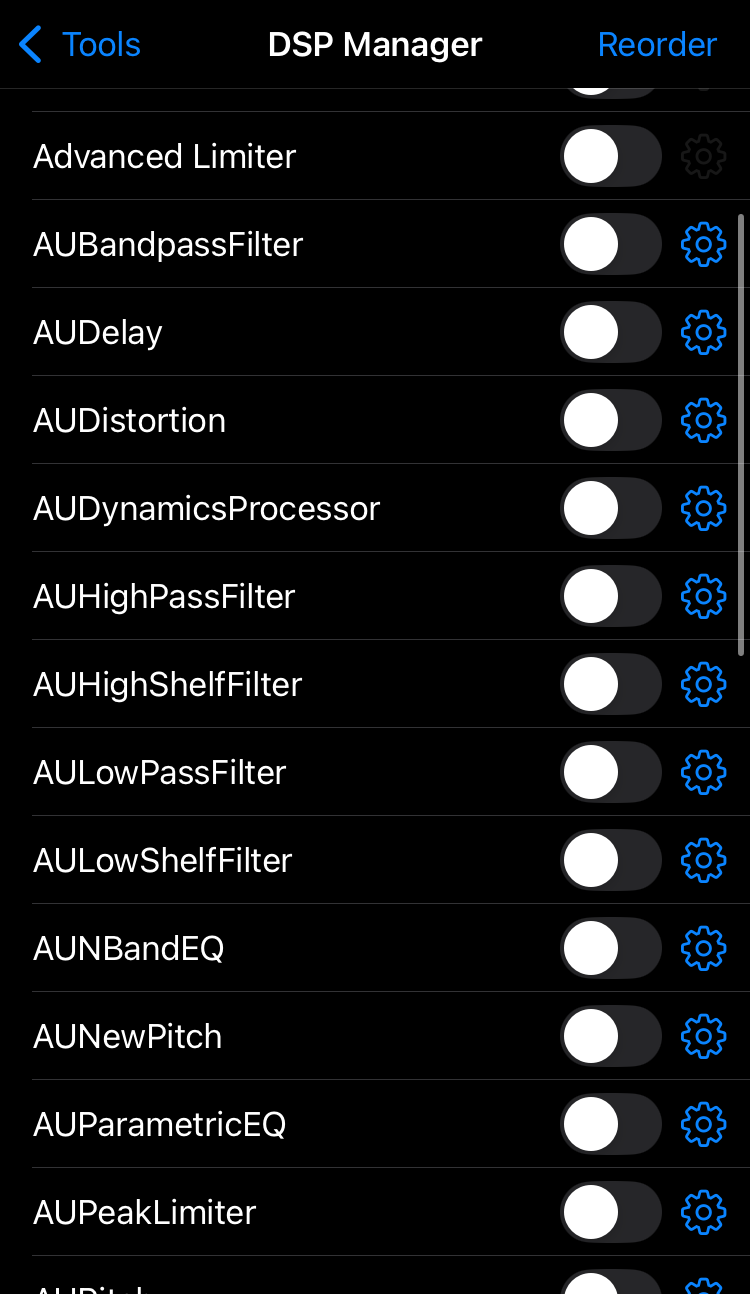Open AUDynamicsProcessor settings gear
750x1294 pixels.
pos(703,508)
